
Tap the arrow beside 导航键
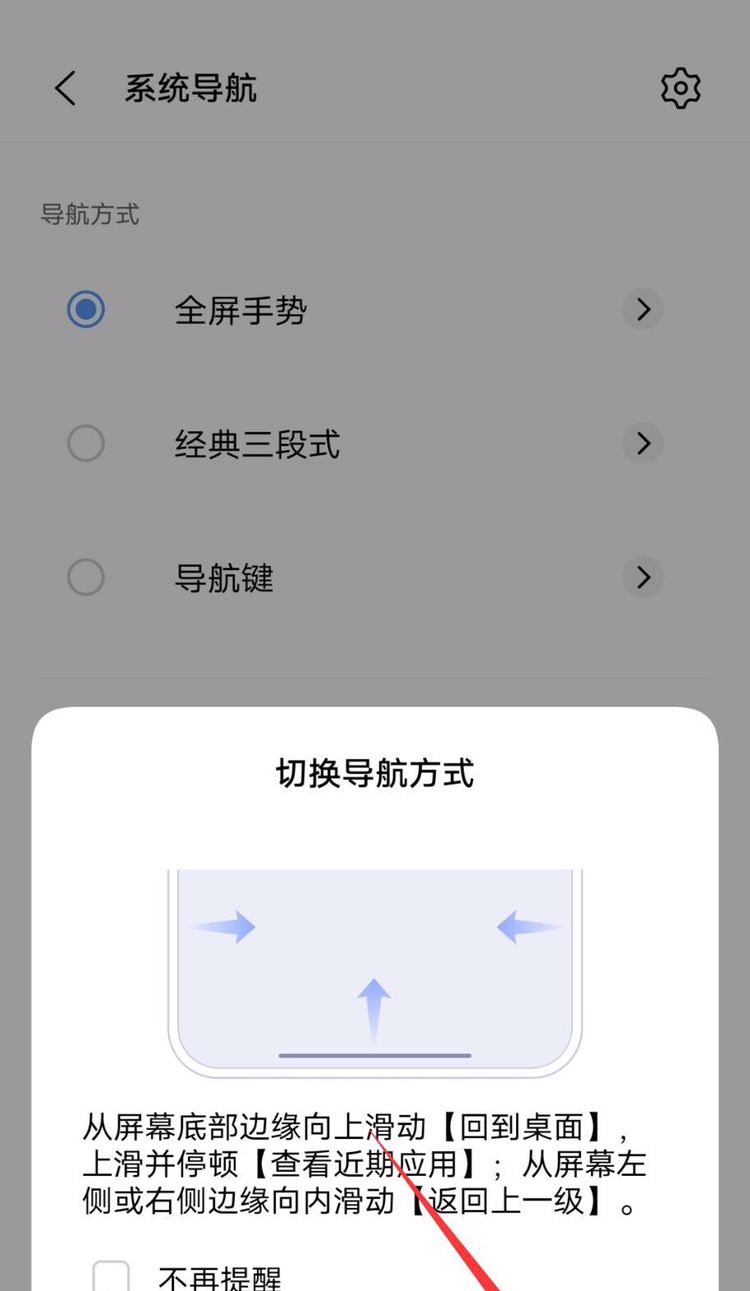(643, 577)
